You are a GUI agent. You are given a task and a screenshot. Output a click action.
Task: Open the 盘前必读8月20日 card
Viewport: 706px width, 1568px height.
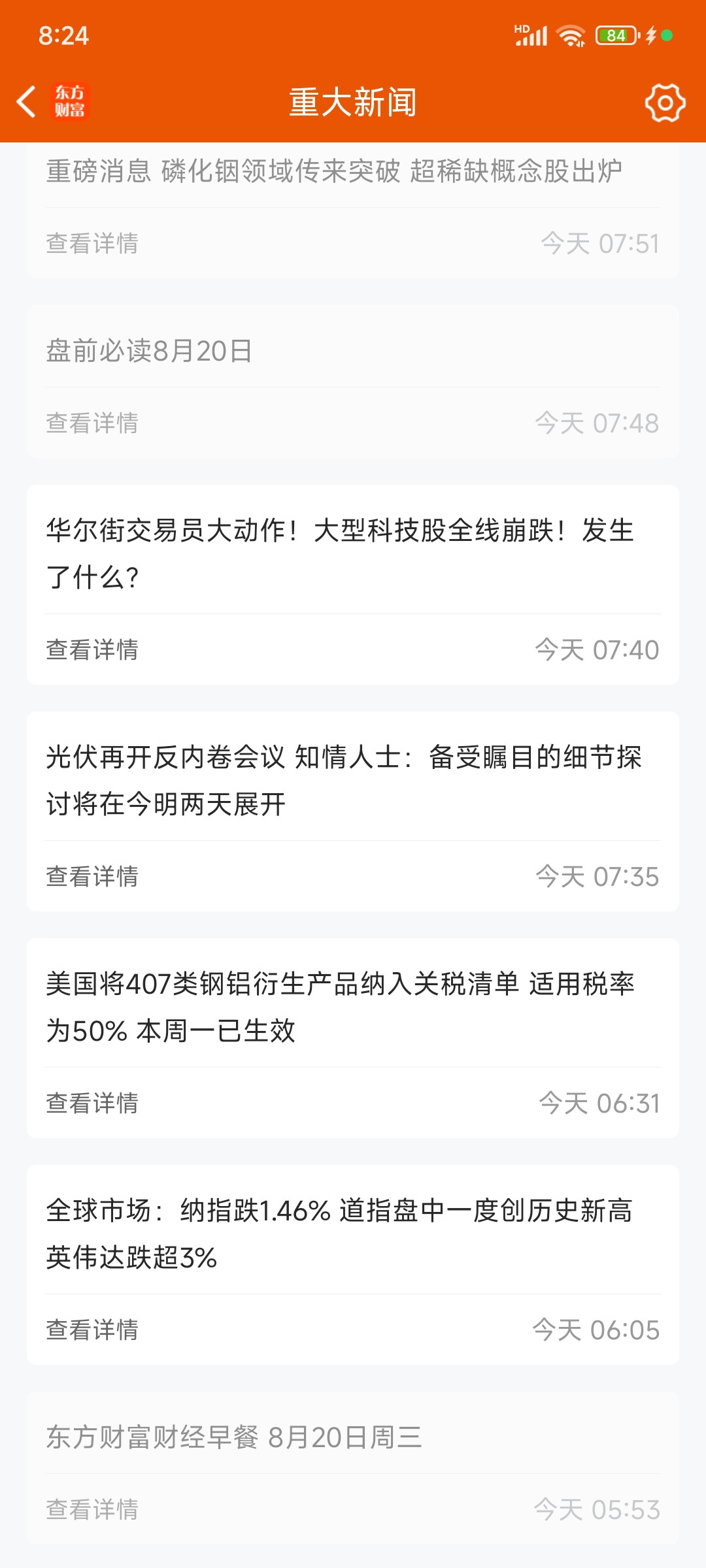pos(353,382)
